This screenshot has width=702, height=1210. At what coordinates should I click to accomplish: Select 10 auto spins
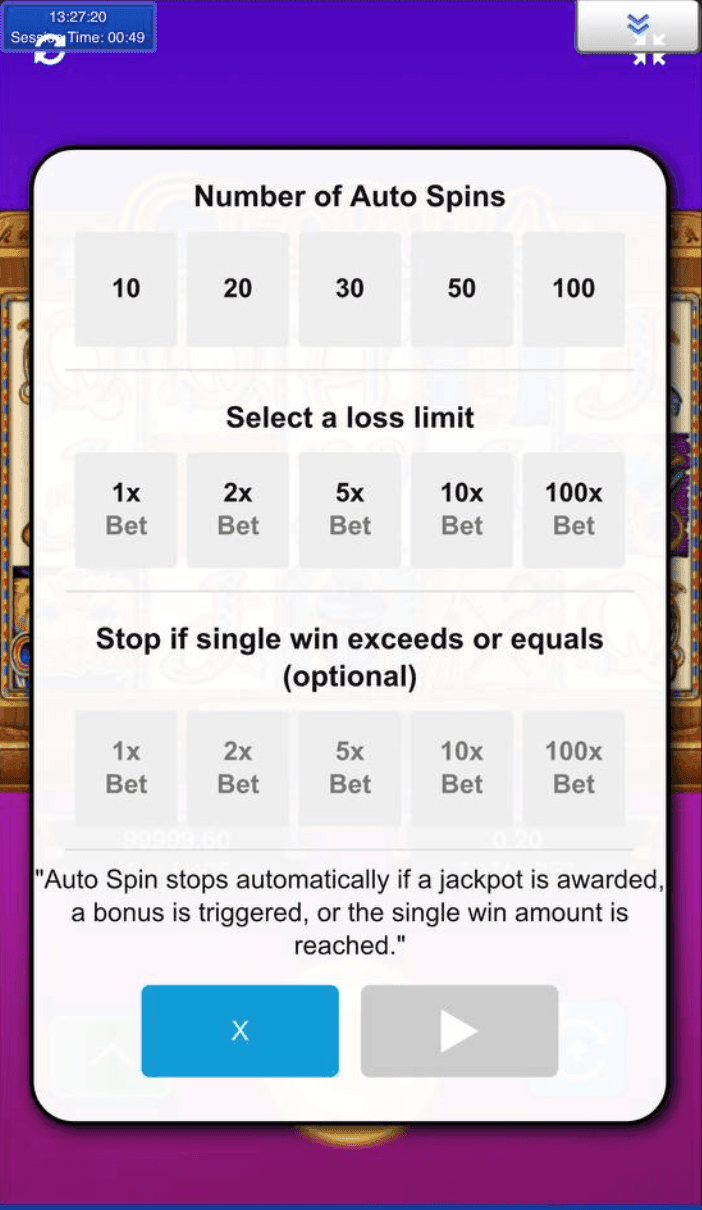[x=126, y=289]
